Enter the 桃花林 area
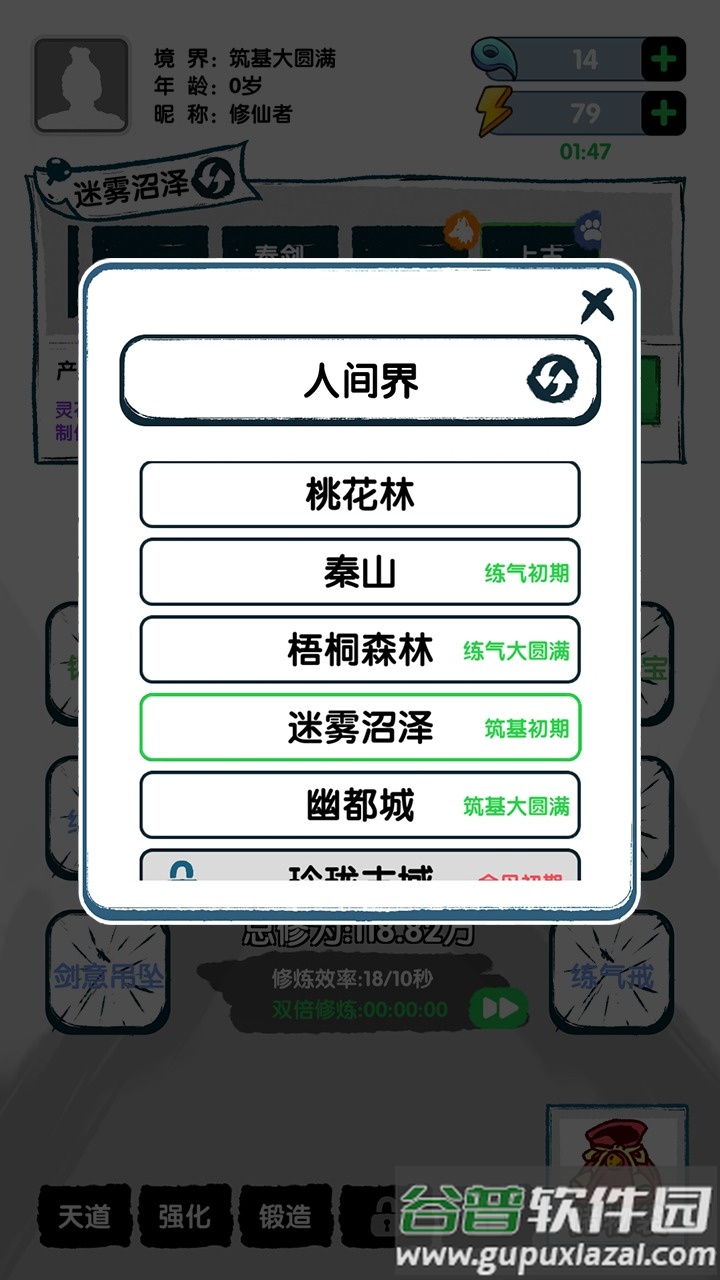Image resolution: width=720 pixels, height=1280 pixels. 360,494
